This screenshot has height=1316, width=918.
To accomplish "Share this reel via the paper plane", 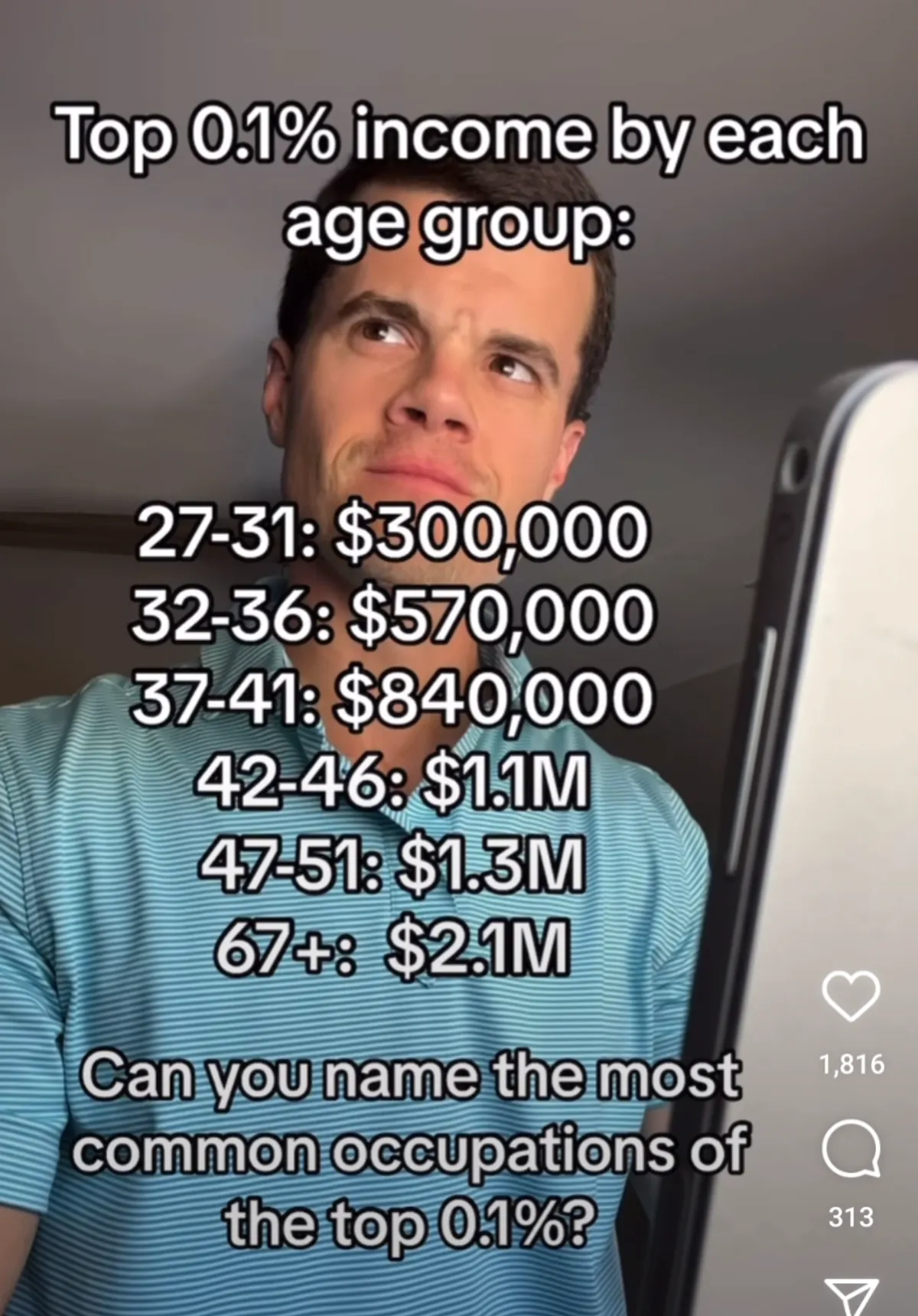I will [x=851, y=1298].
